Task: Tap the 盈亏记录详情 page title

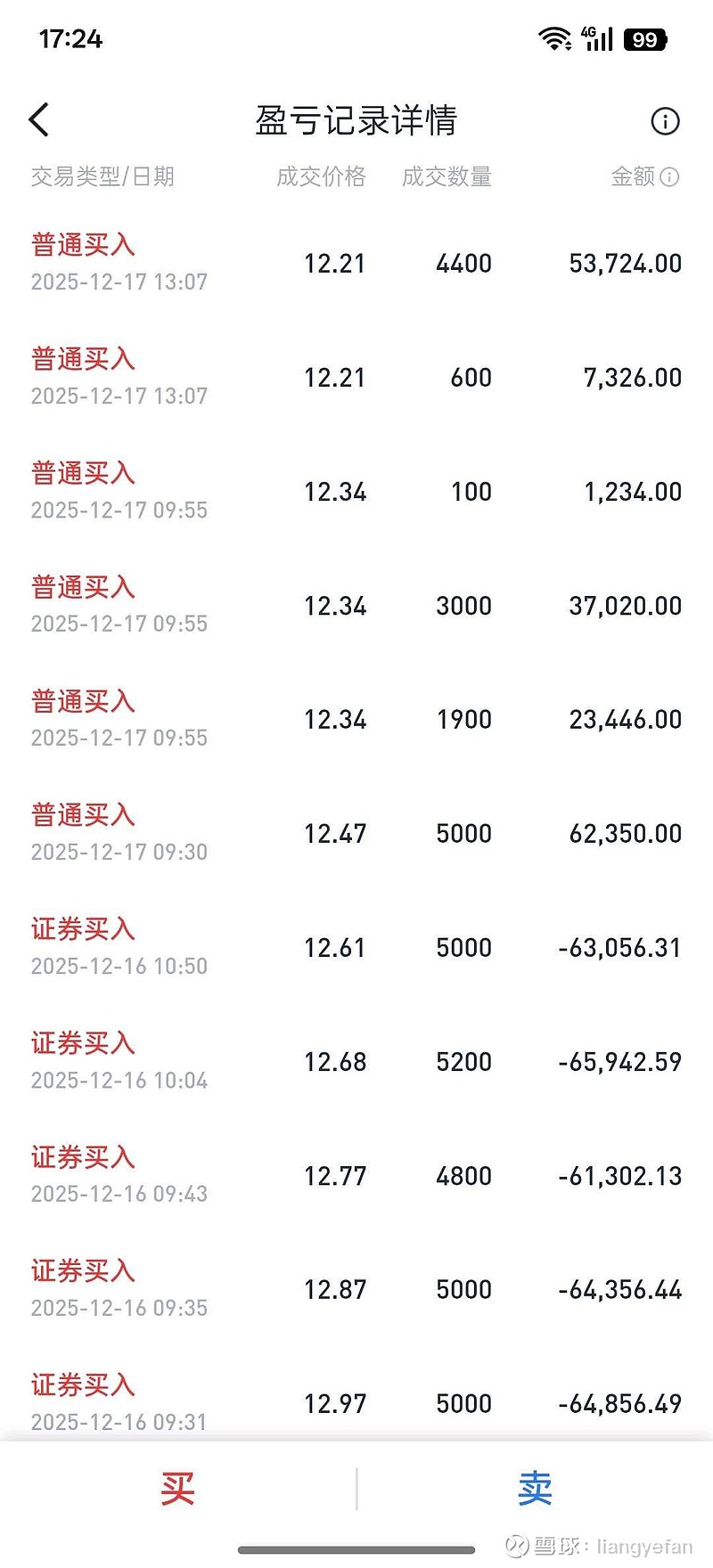Action: 356,121
